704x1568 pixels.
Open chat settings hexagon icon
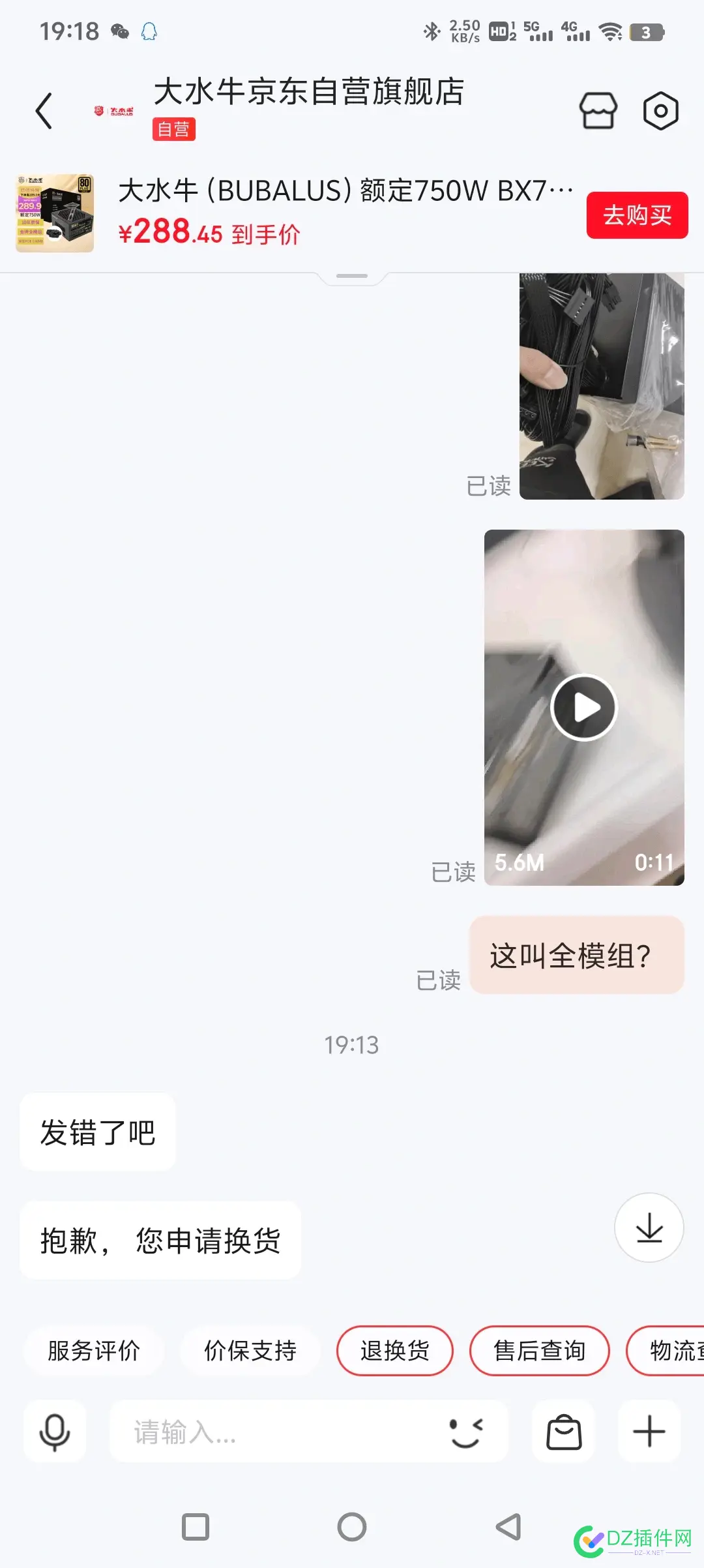[660, 111]
